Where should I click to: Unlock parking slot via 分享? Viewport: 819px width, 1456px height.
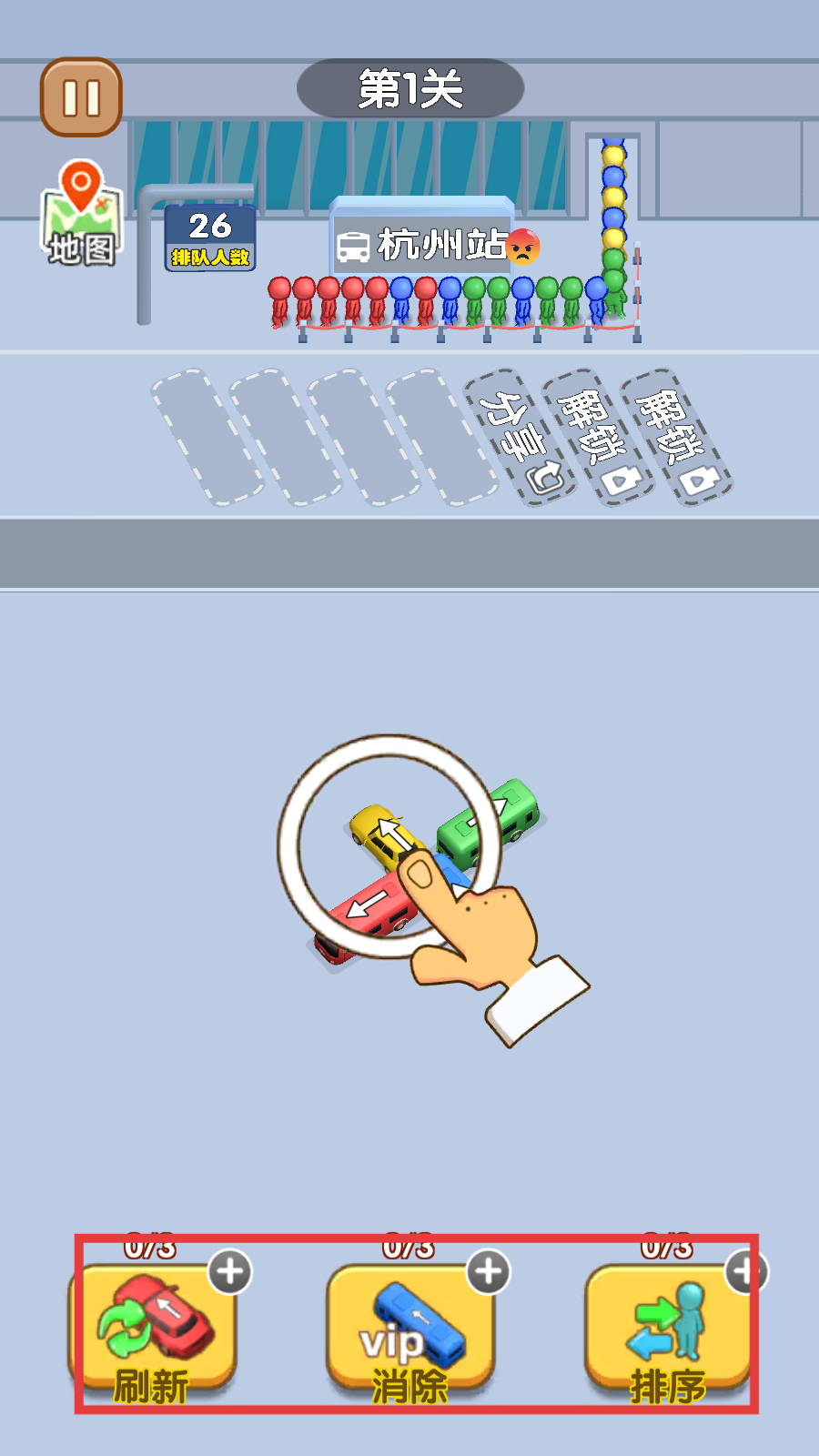coord(521,438)
